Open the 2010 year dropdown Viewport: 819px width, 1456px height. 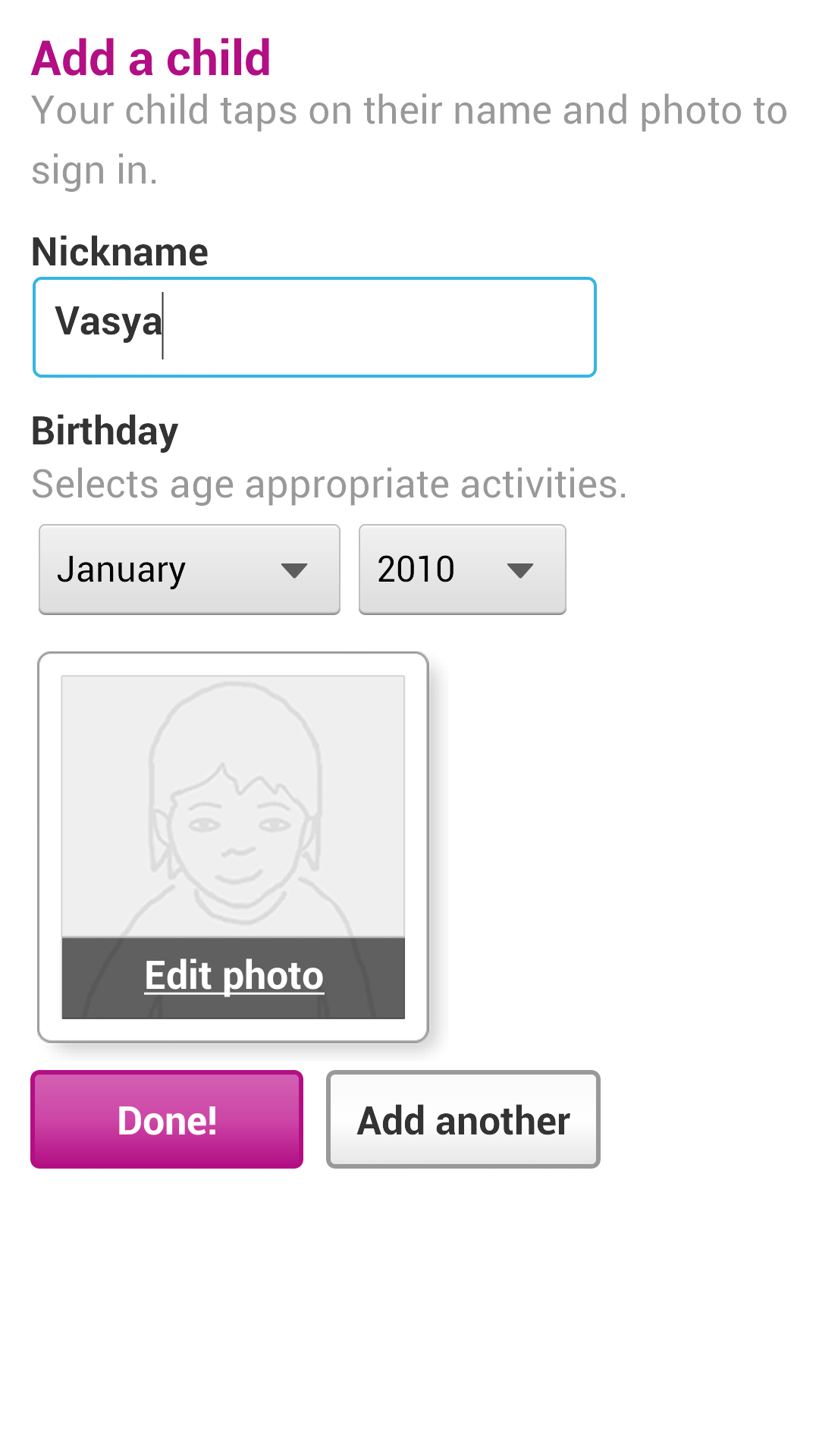pyautogui.click(x=463, y=569)
